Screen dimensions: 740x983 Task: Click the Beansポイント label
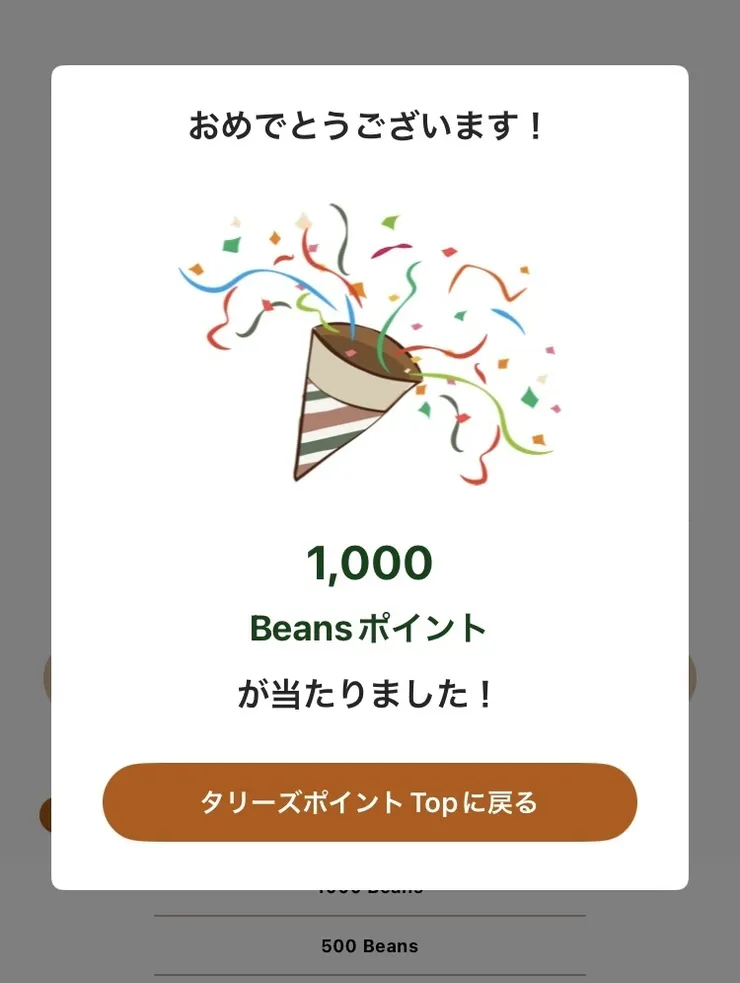(369, 628)
